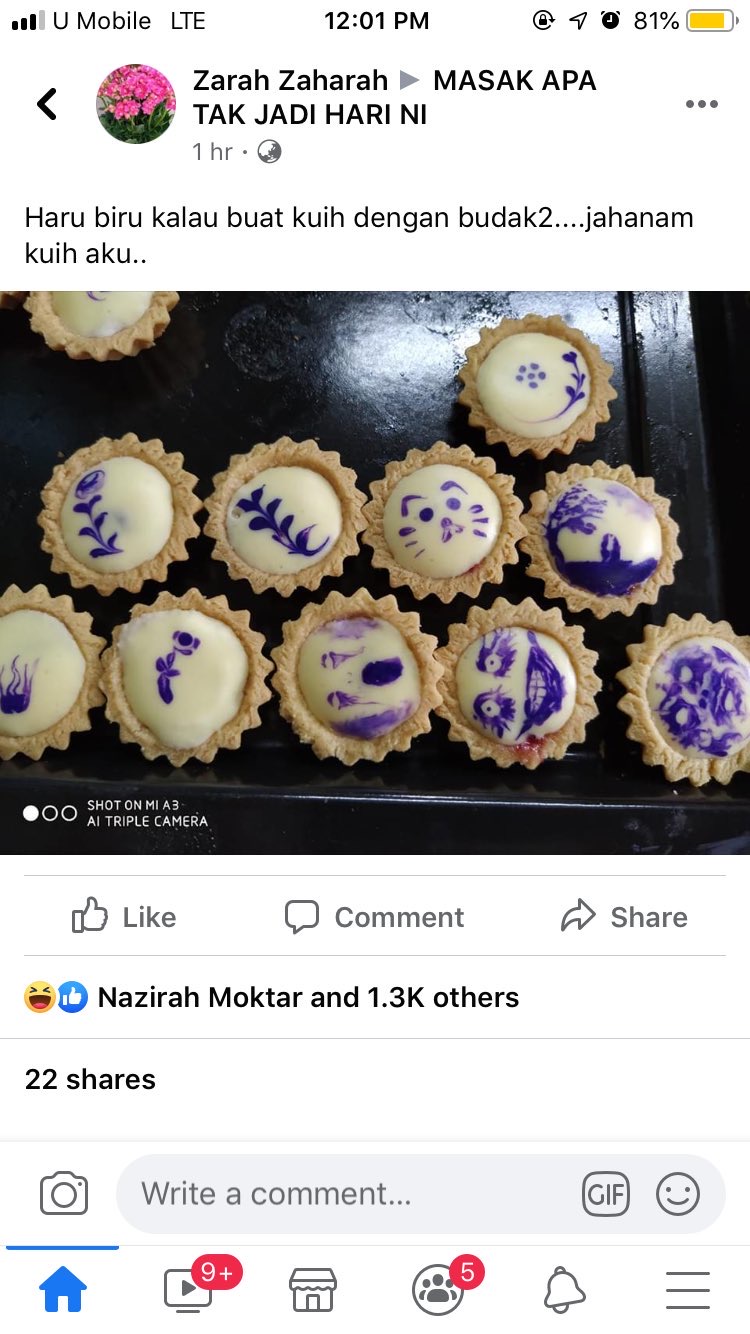View the 22 shares
The width and height of the screenshot is (750, 1334).
click(90, 1079)
